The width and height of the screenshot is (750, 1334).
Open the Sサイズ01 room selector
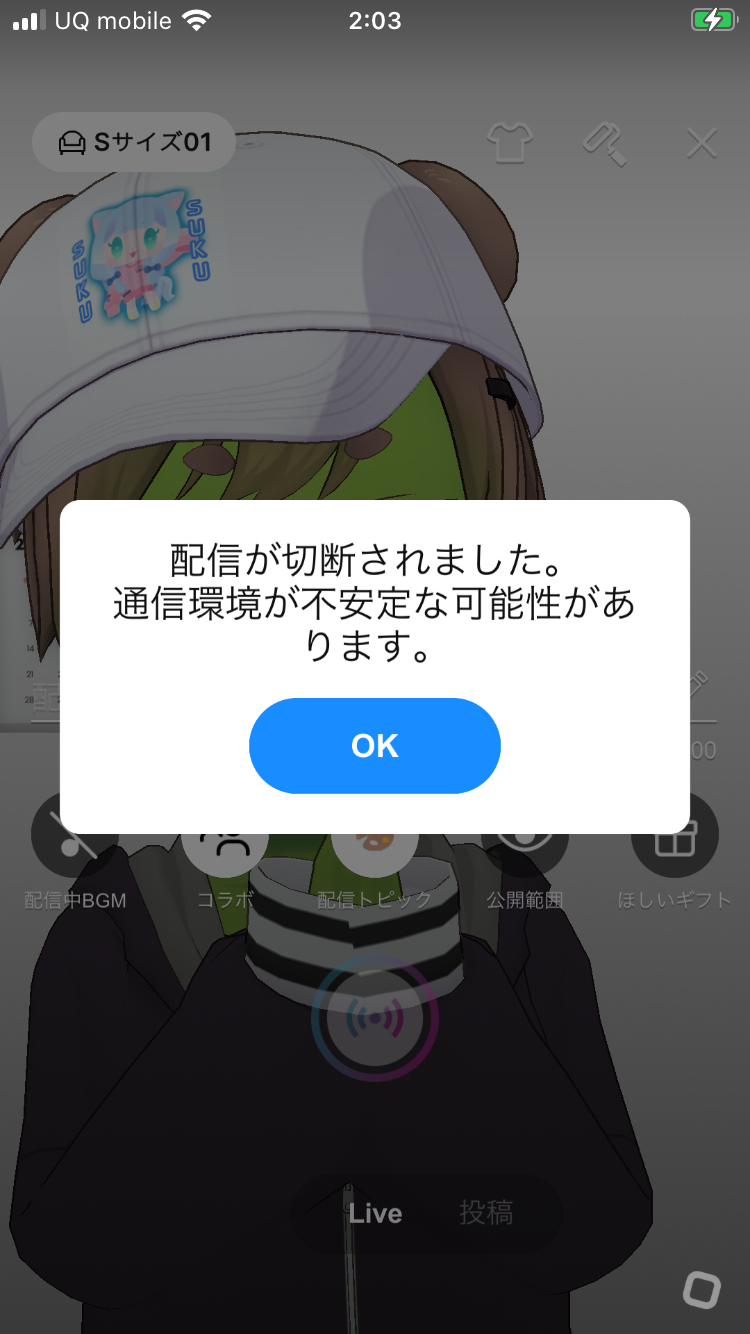(134, 143)
